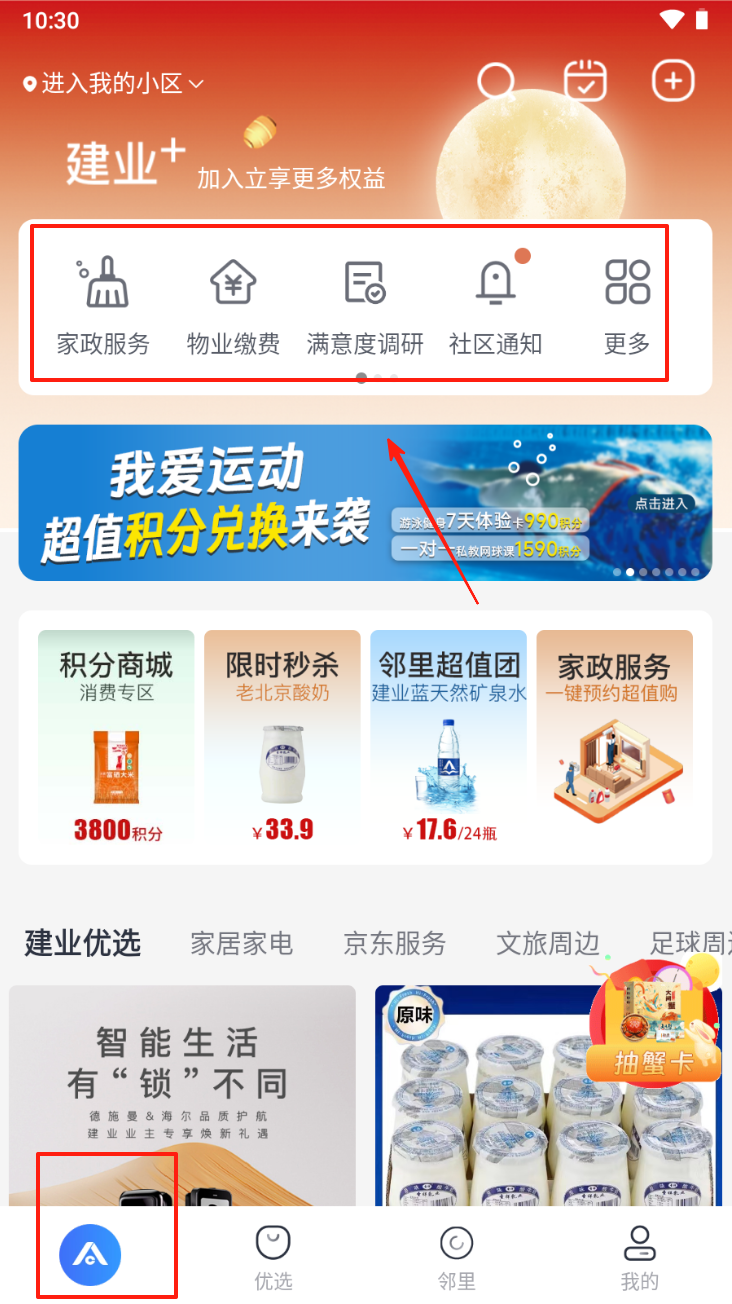Open 家政服务 one-tap booking card
Viewport: 732px width, 1304px height.
[x=614, y=737]
